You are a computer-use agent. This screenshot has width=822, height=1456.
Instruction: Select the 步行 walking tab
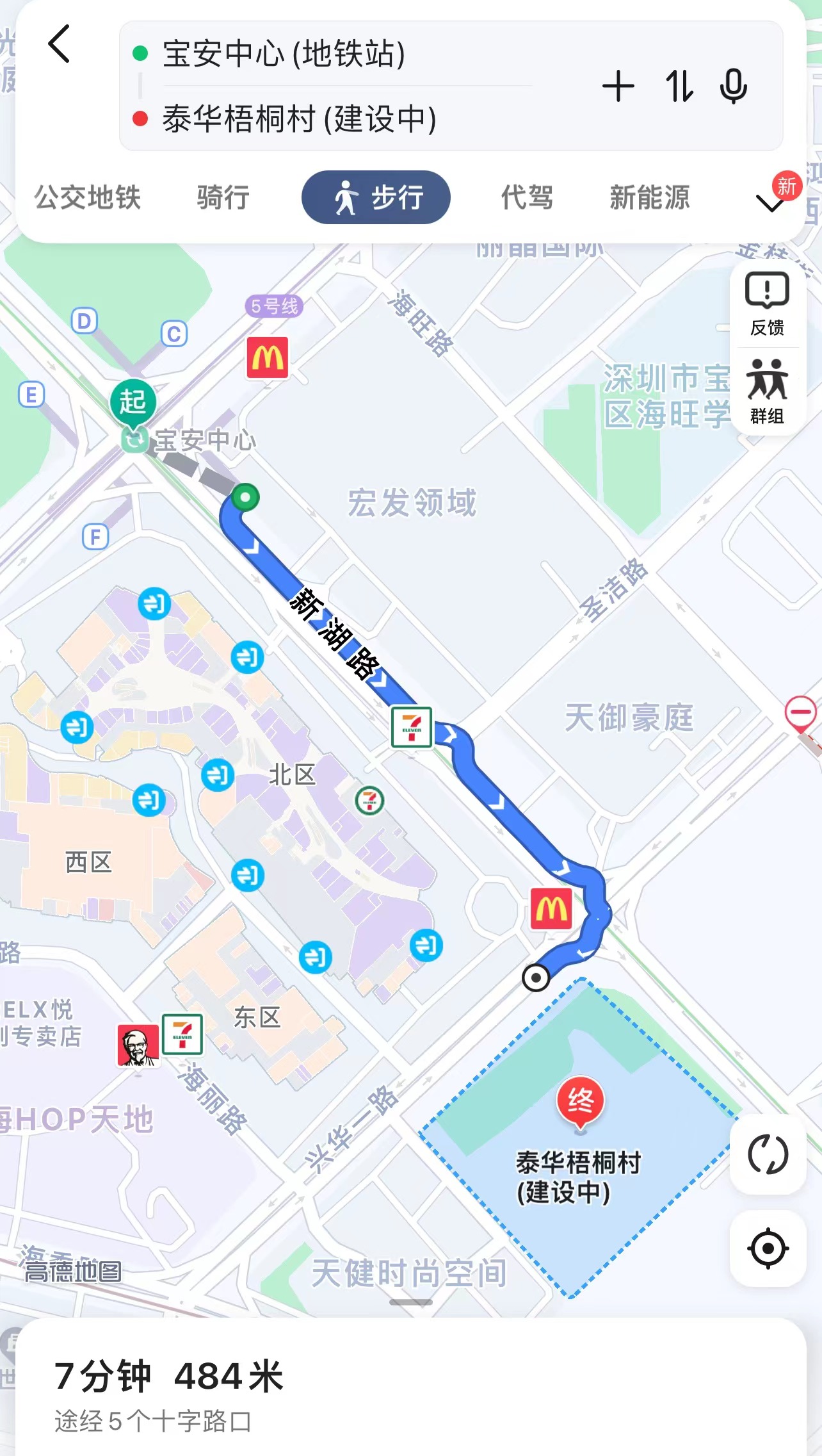pos(376,197)
